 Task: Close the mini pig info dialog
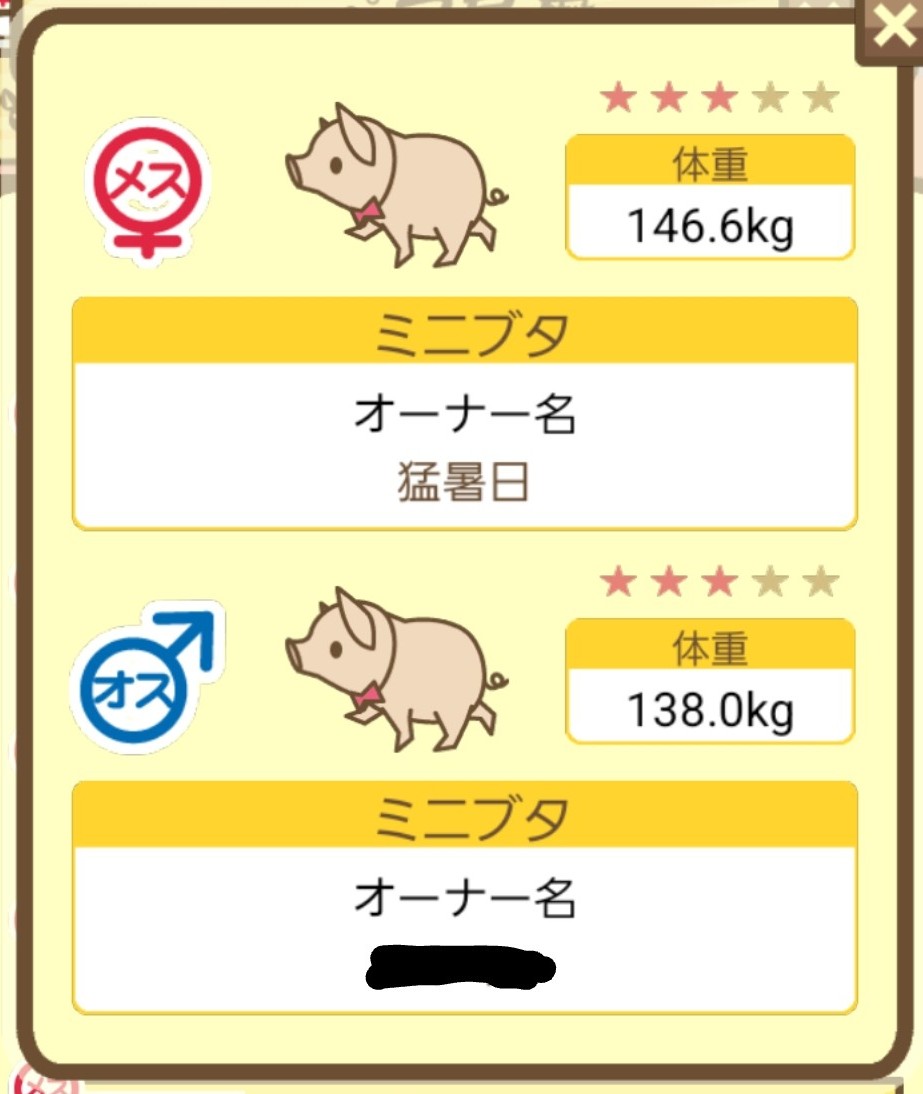click(x=889, y=32)
